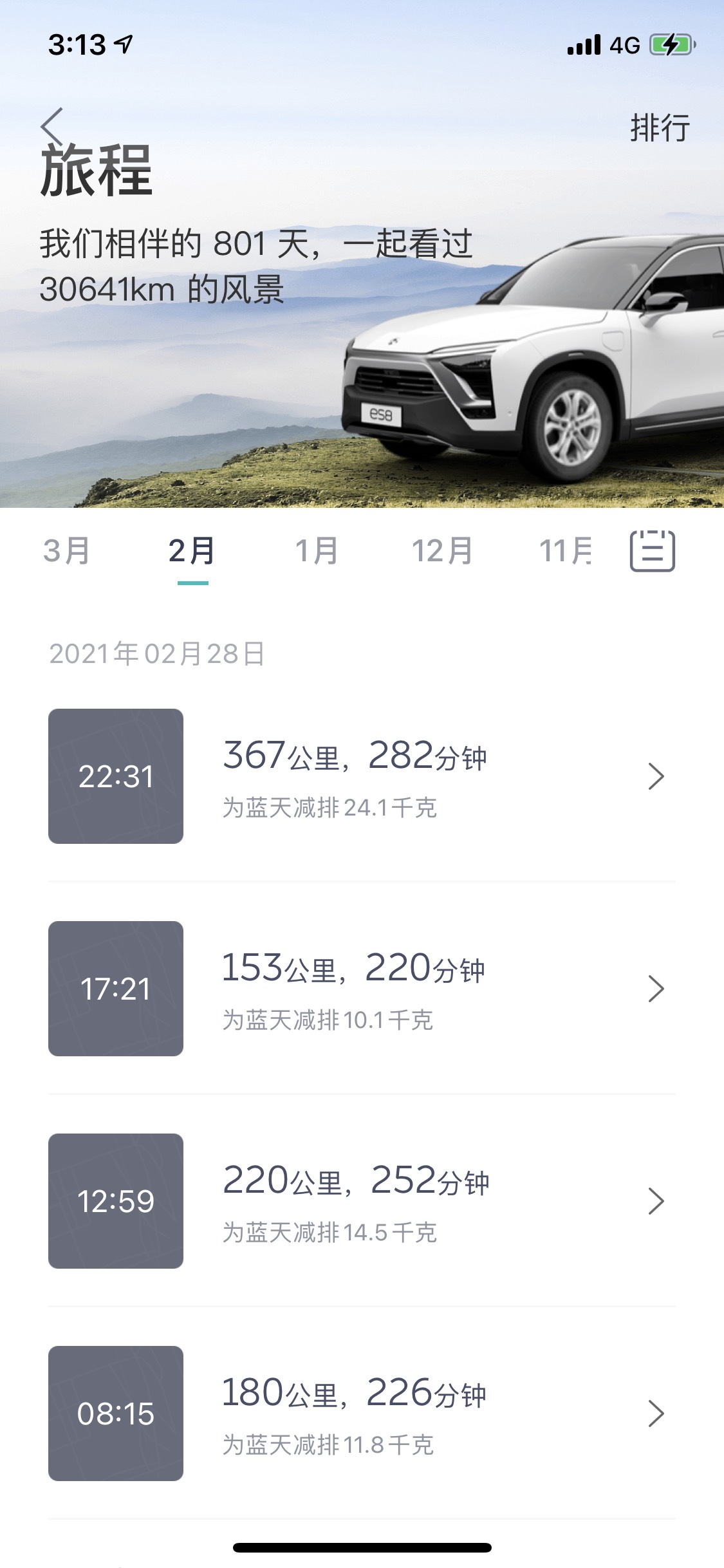Switch to the 1月 tab

[x=317, y=551]
